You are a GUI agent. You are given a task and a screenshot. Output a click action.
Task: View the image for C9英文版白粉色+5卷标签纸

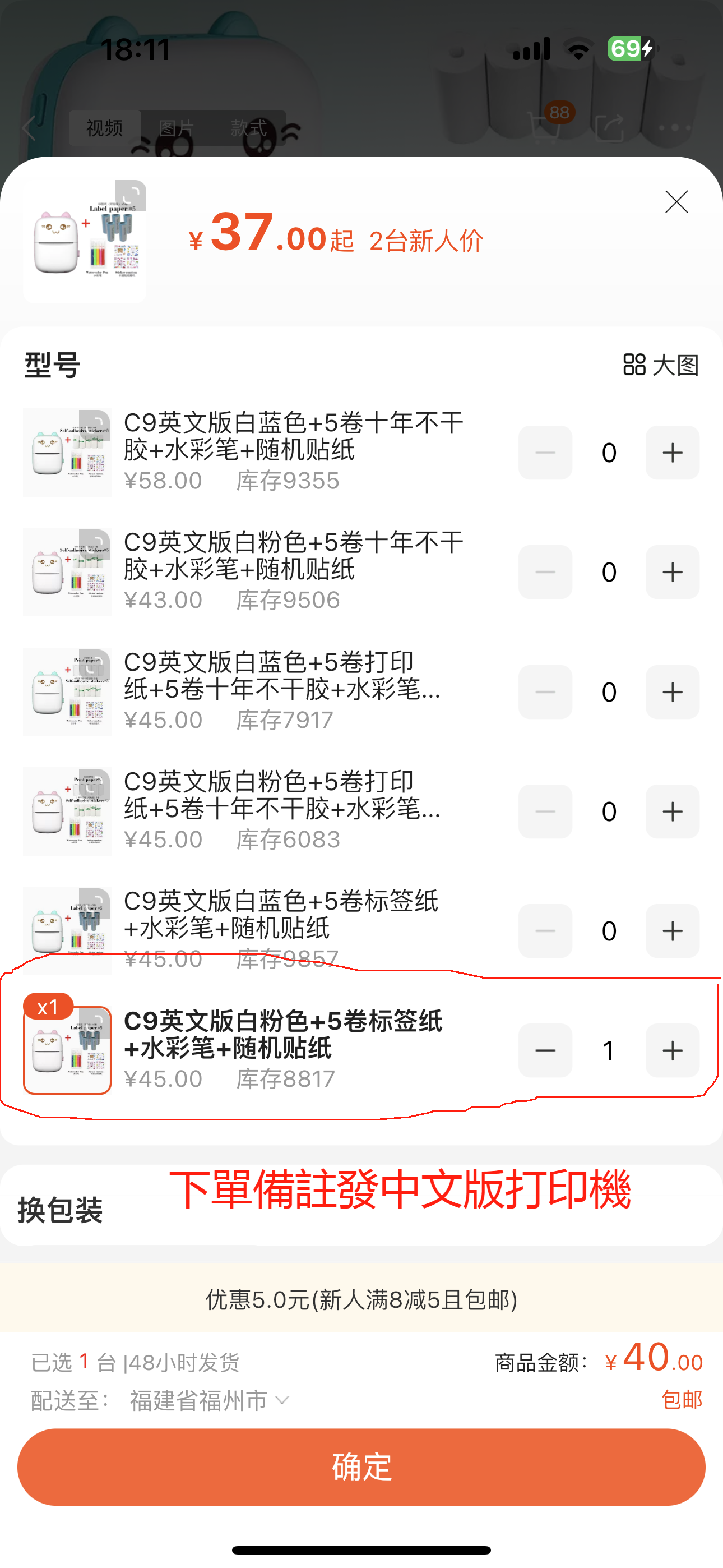pyautogui.click(x=67, y=1050)
